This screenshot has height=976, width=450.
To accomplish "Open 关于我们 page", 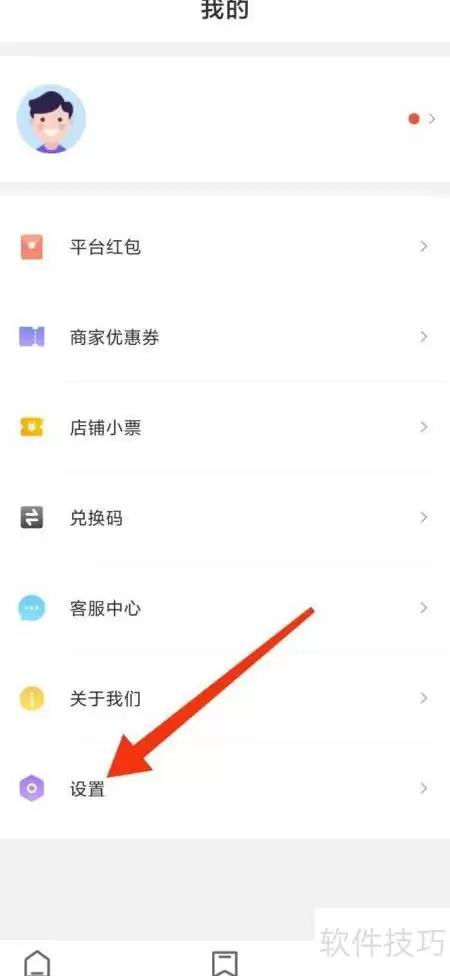I will 225,698.
